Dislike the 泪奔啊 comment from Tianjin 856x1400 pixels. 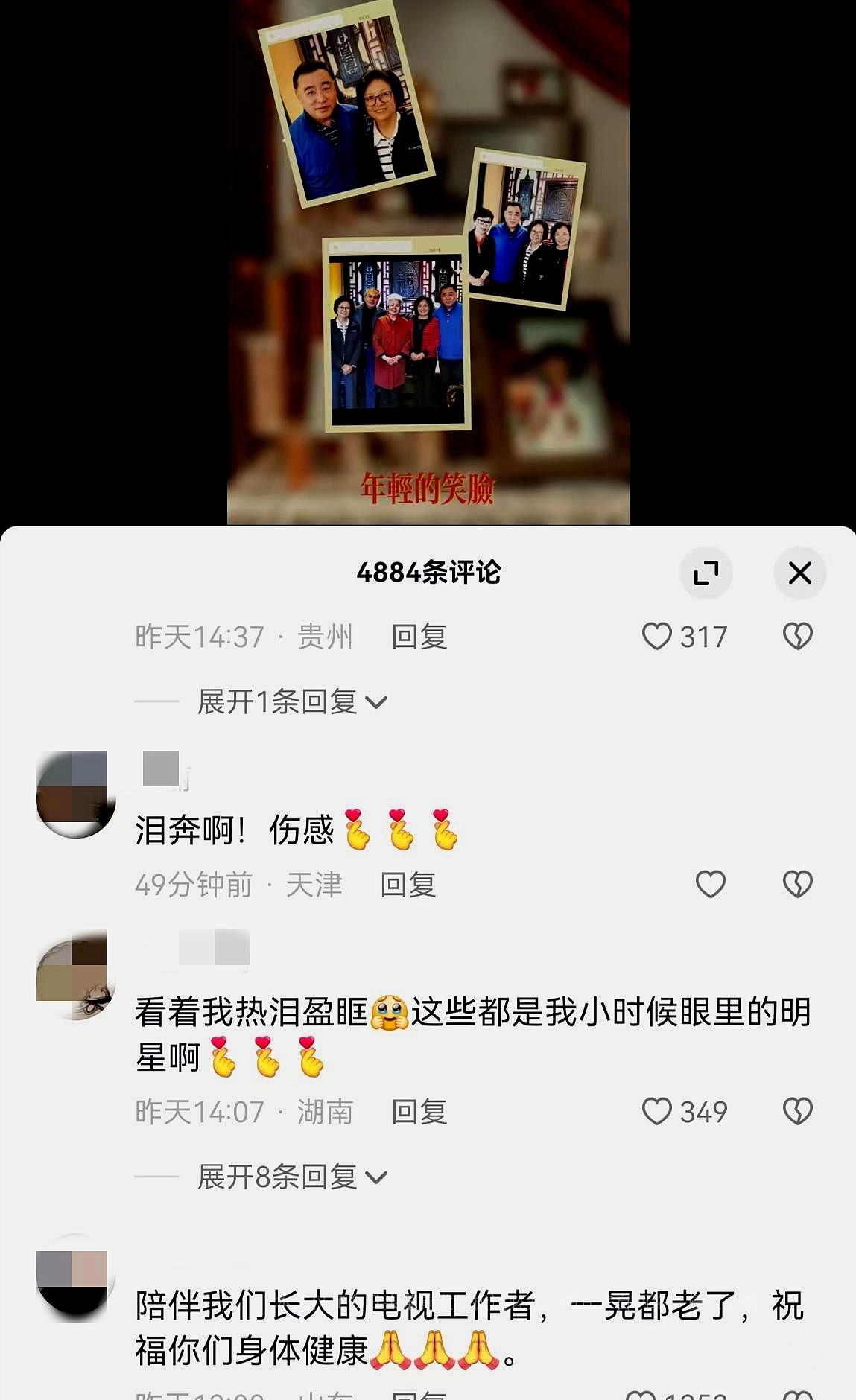[x=797, y=884]
